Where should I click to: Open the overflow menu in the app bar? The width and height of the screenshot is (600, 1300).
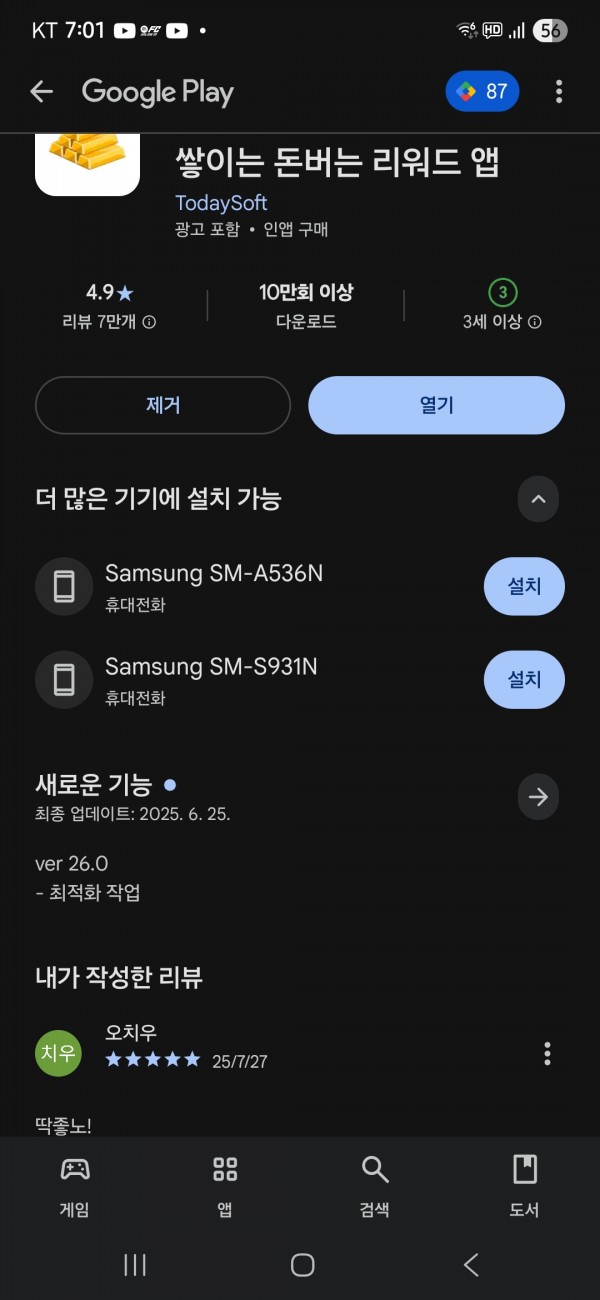tap(558, 92)
